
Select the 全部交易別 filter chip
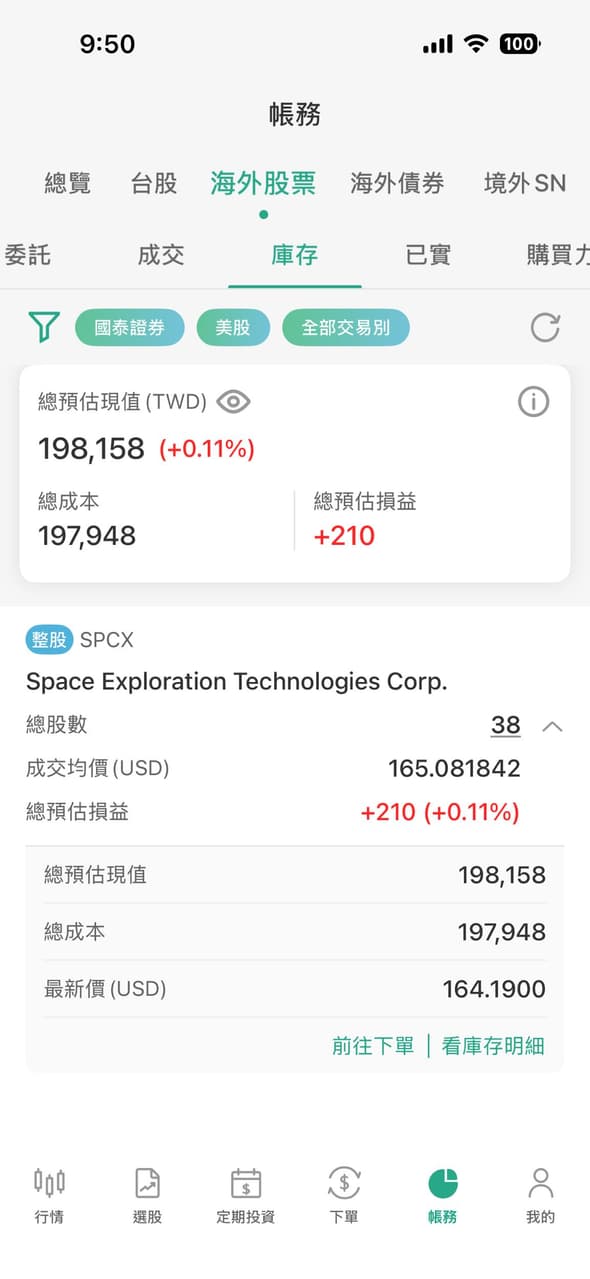point(346,328)
